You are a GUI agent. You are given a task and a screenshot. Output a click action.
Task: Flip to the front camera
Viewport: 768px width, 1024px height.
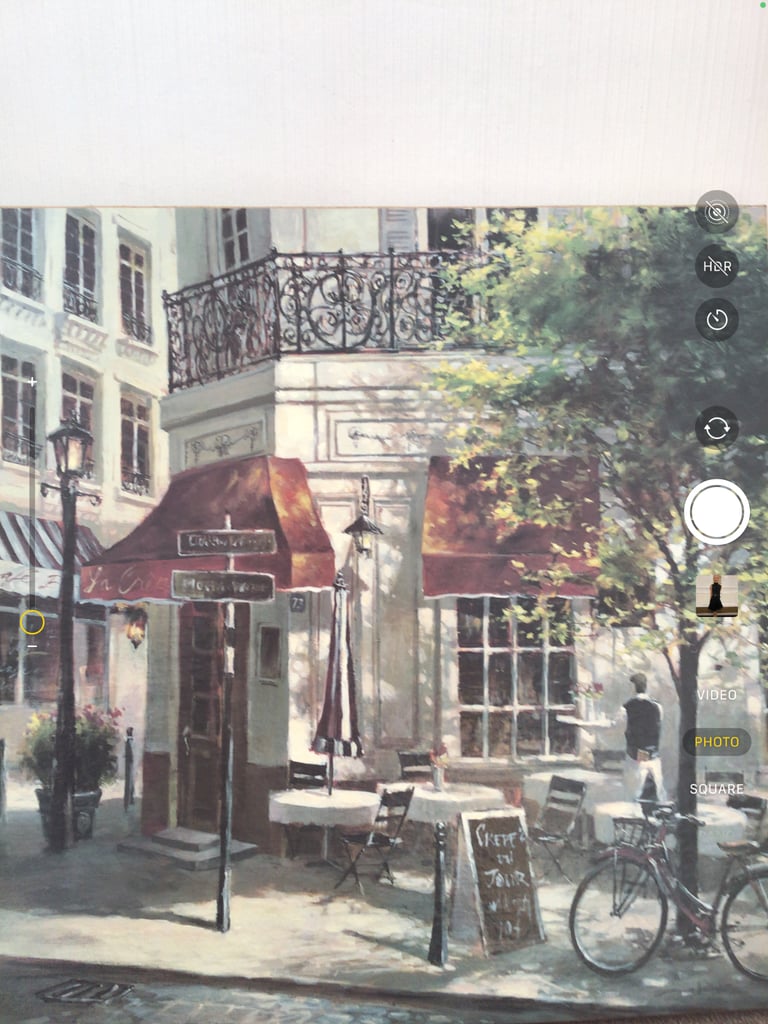(x=717, y=428)
